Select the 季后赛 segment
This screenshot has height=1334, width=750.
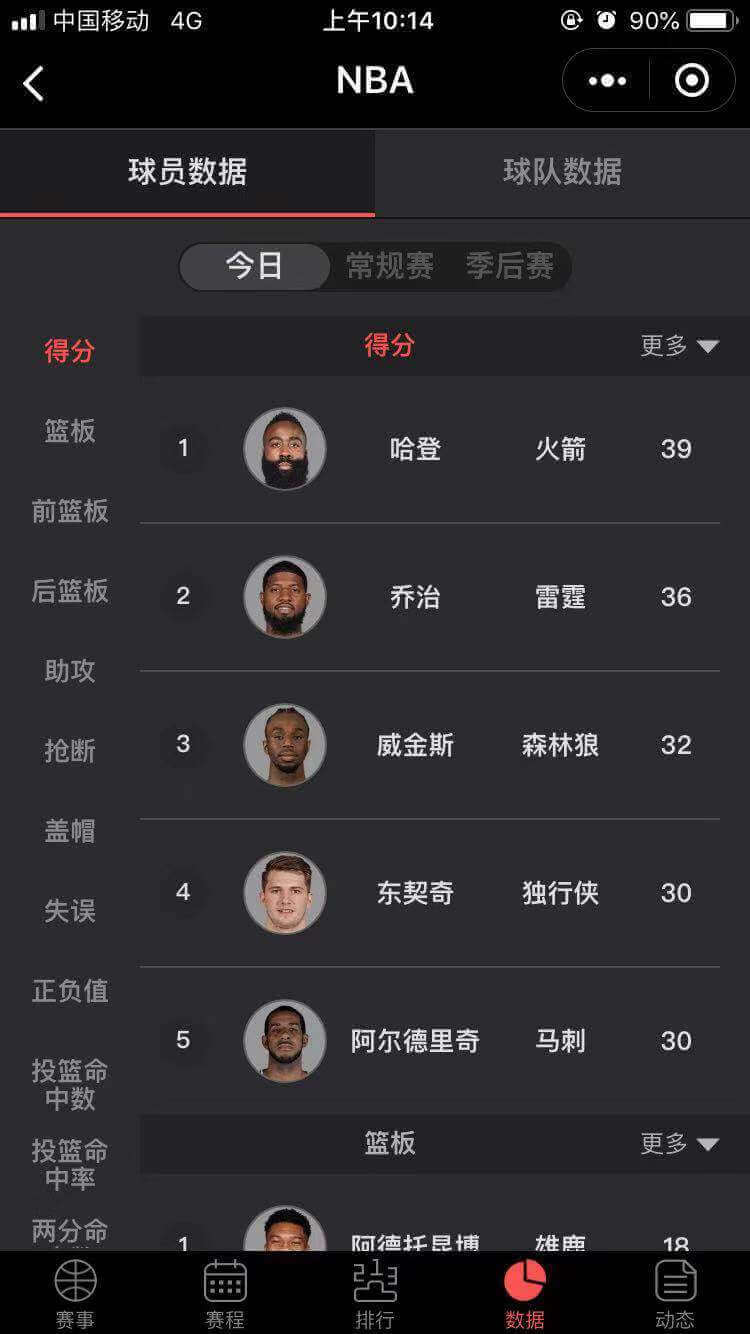click(510, 266)
